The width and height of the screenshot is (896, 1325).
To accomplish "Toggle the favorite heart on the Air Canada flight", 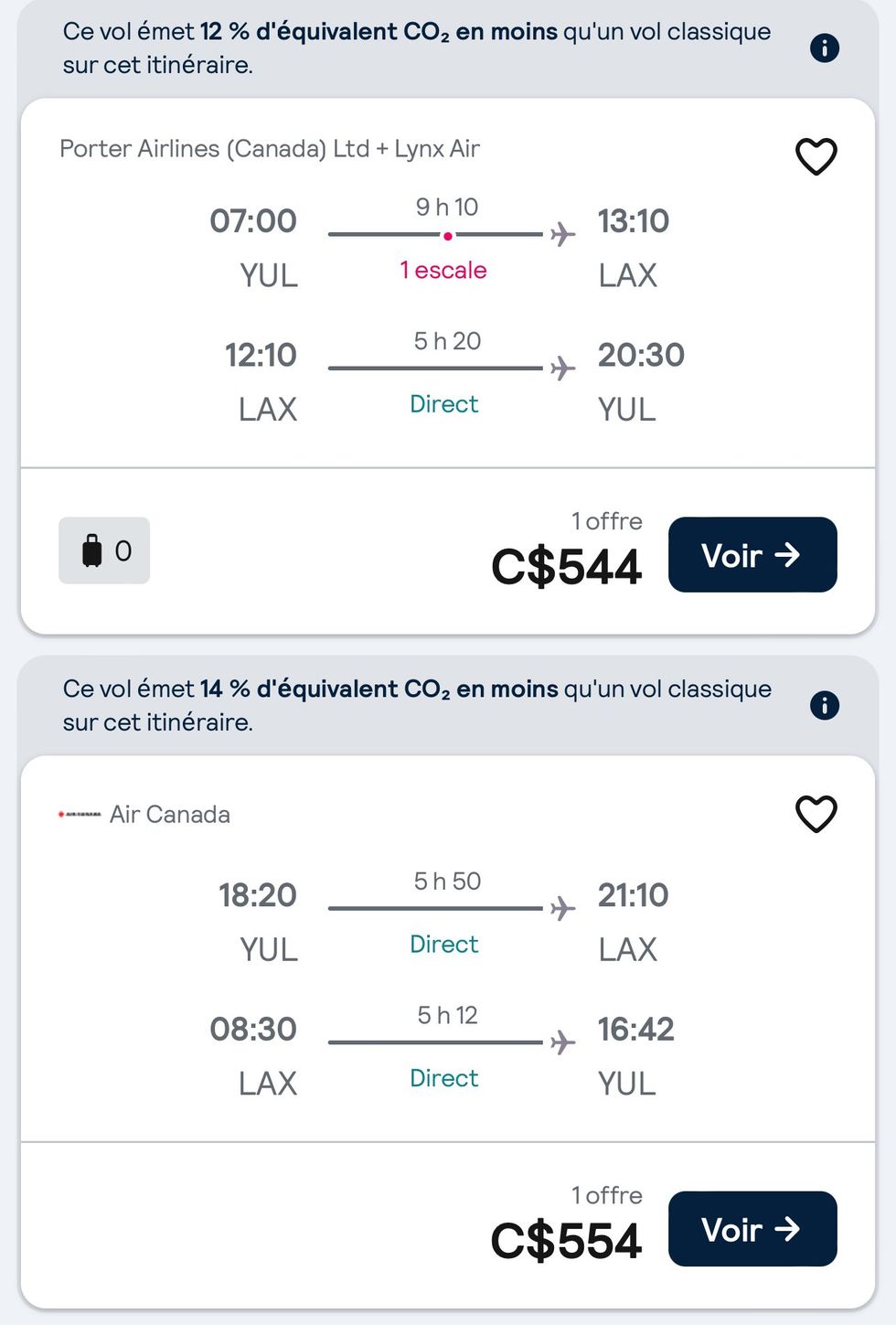I will point(818,812).
